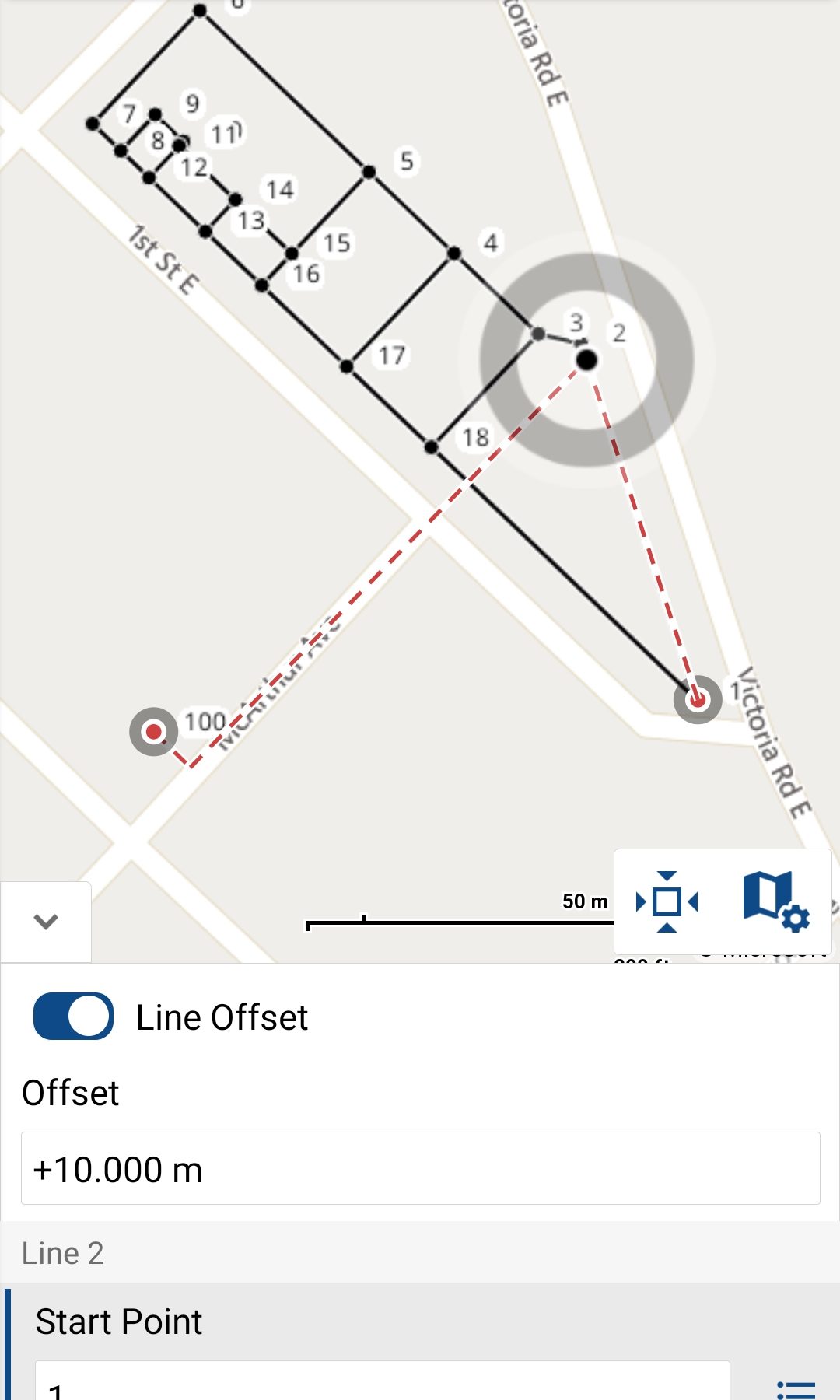The height and width of the screenshot is (1400, 840).
Task: Collapse the map panel with the chevron
Action: click(x=46, y=922)
